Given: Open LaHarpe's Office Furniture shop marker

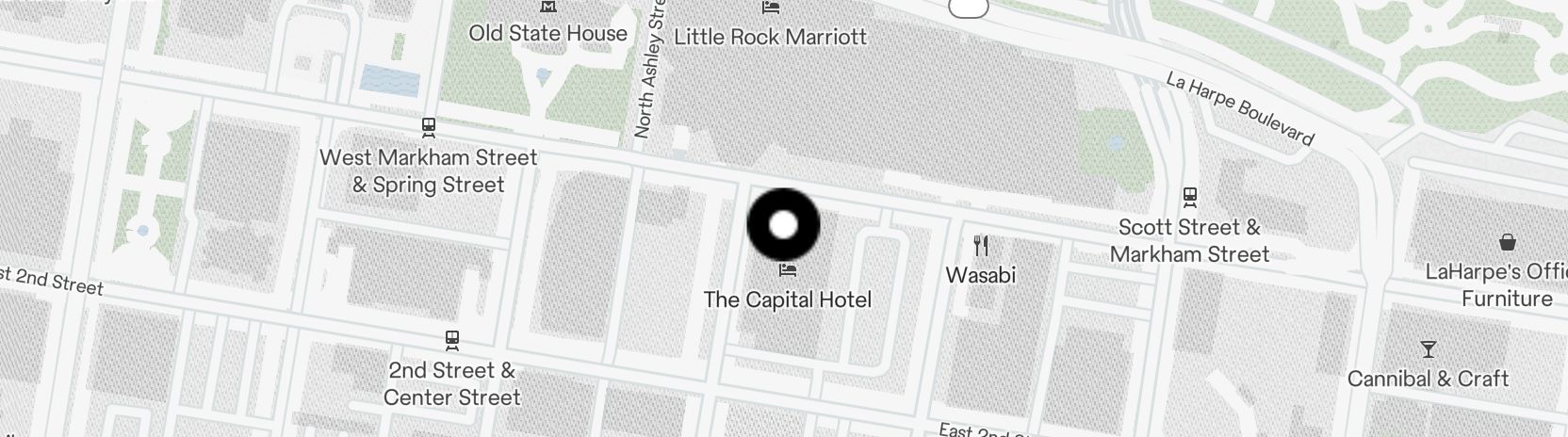Looking at the screenshot, I should (1508, 243).
